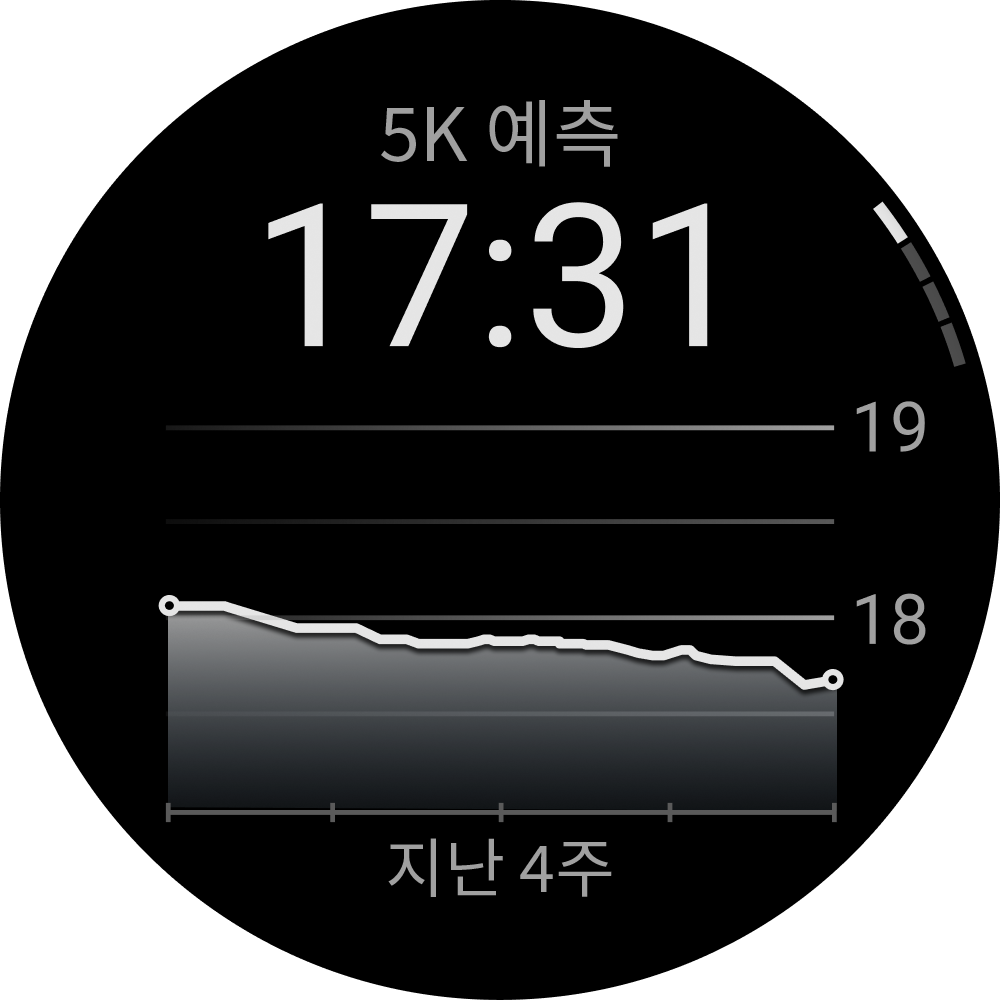This screenshot has width=1000, height=1000.
Task: Tap the page indicator on the right edge
Action: coord(927,284)
